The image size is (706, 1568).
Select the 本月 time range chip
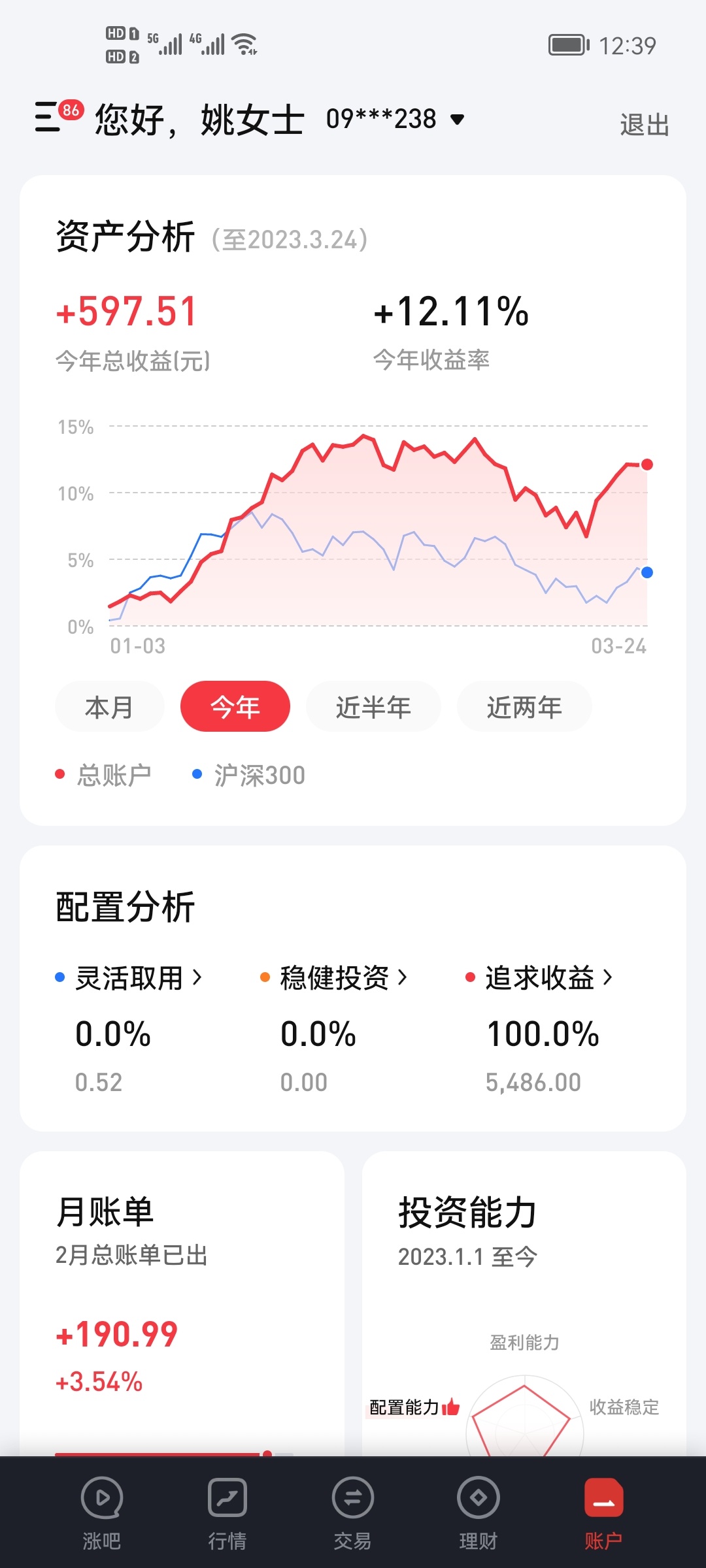click(109, 707)
